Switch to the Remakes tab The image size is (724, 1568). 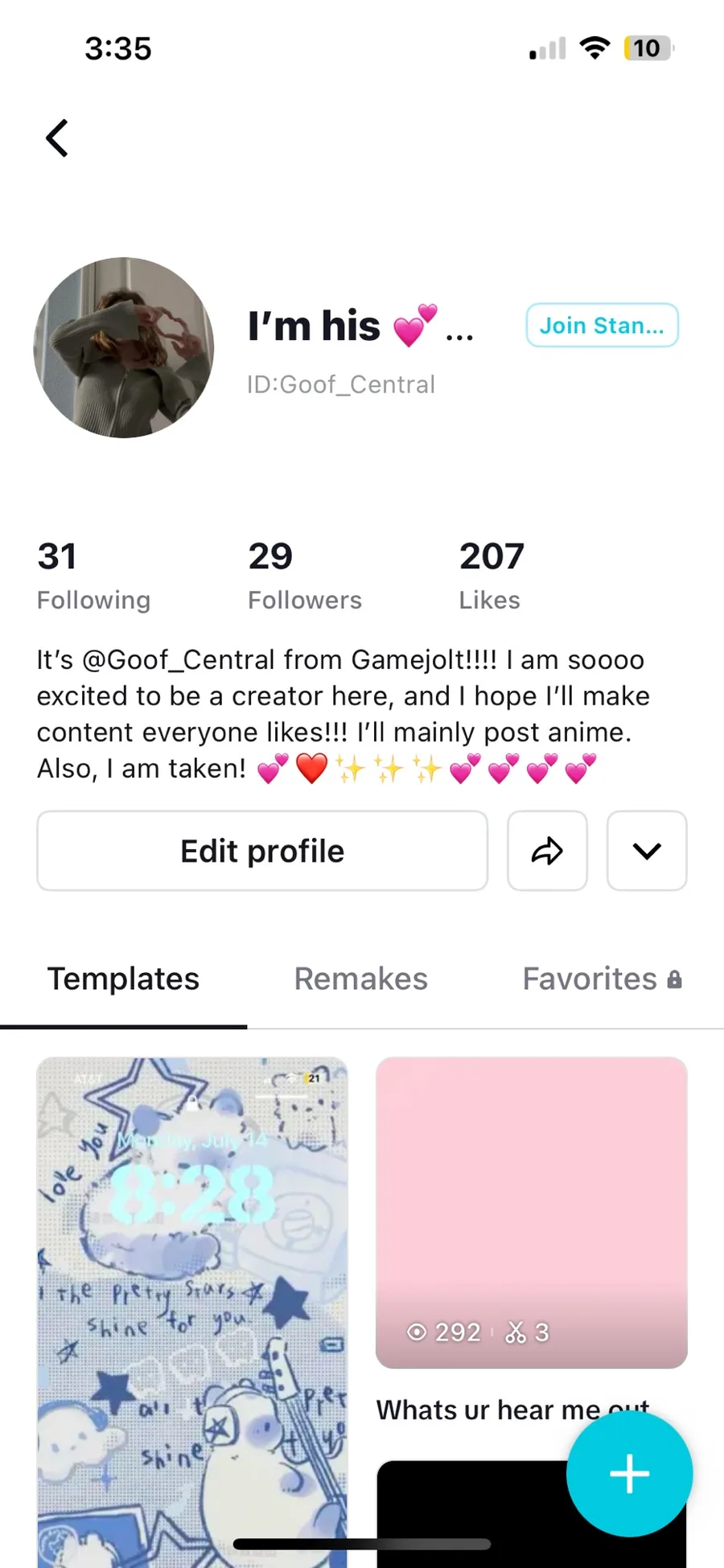360,979
